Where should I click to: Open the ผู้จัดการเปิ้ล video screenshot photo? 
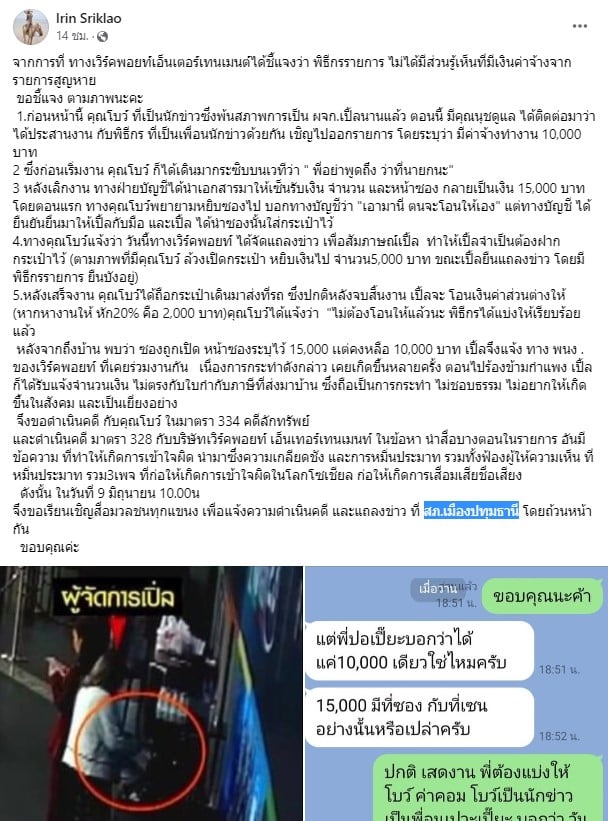click(150, 692)
